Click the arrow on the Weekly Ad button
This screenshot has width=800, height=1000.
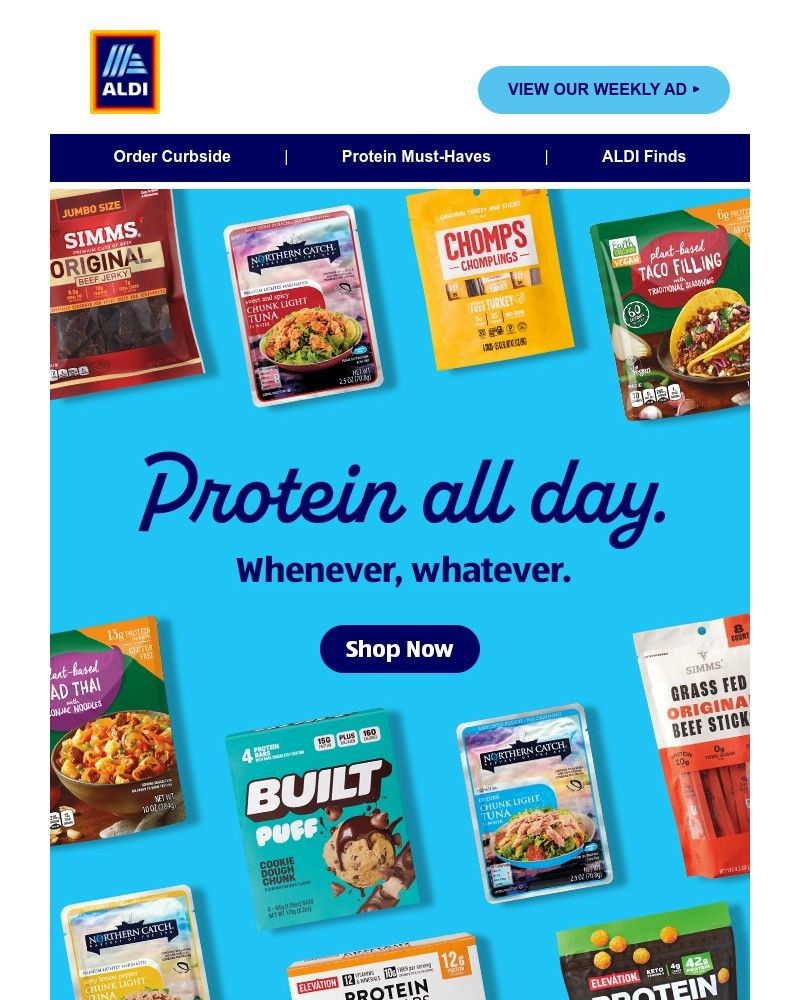(698, 89)
